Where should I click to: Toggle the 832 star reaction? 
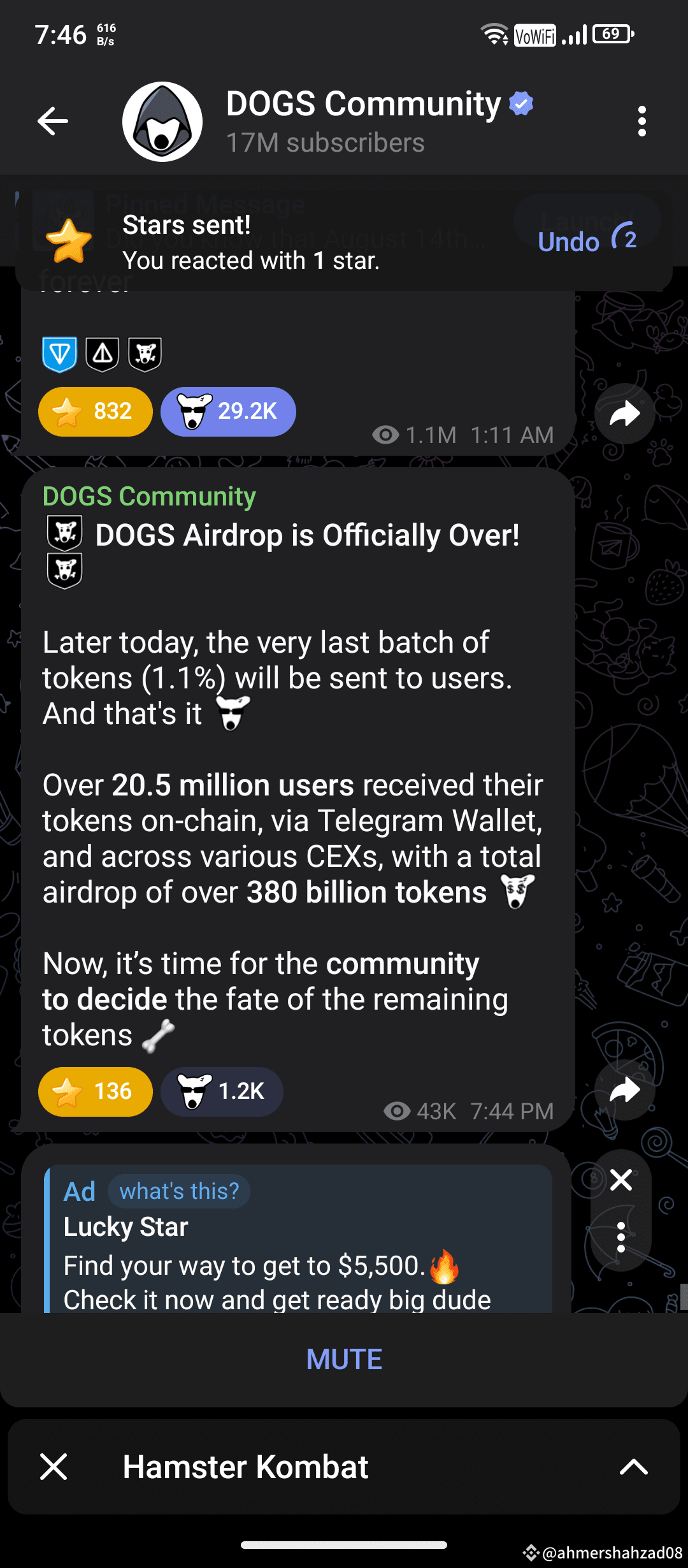click(94, 412)
